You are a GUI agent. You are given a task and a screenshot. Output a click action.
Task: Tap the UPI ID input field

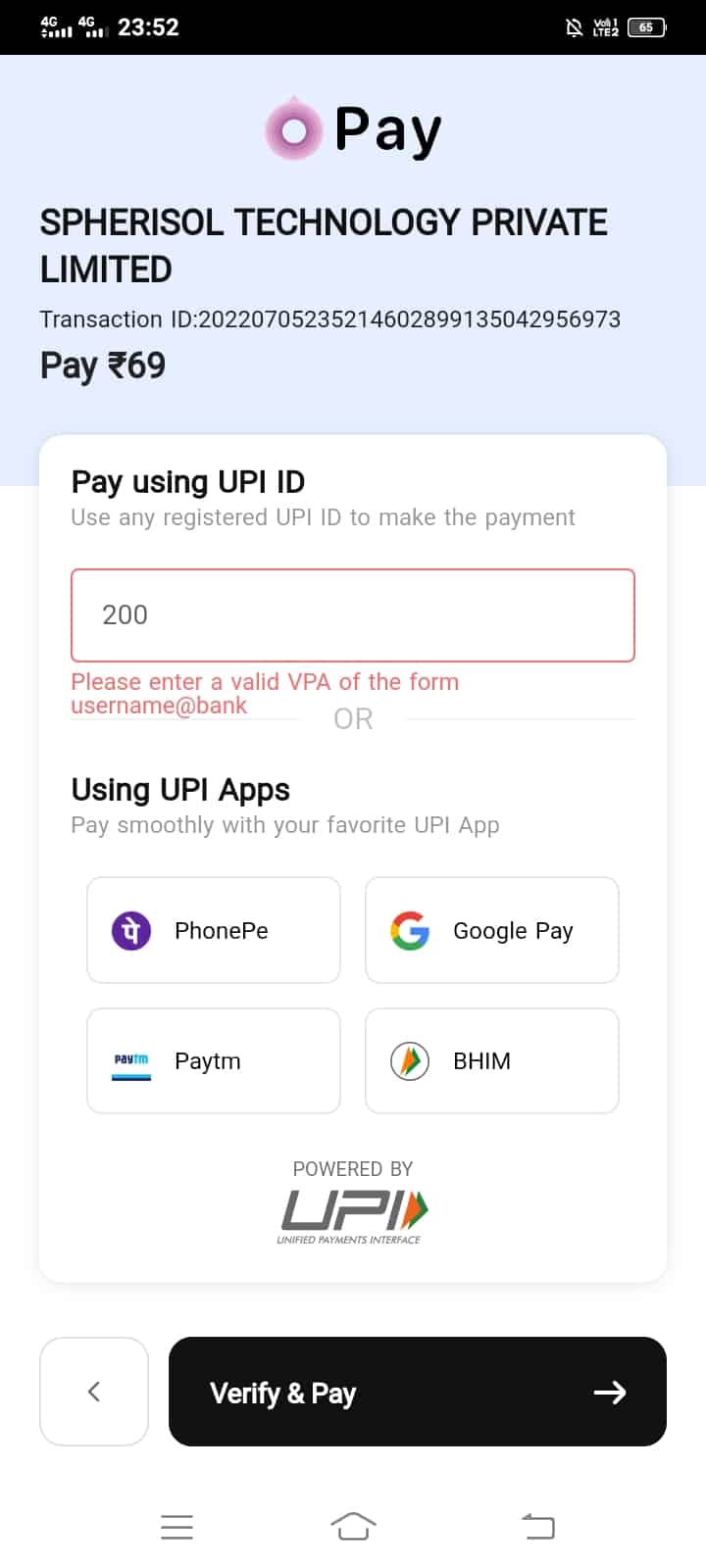click(x=353, y=615)
